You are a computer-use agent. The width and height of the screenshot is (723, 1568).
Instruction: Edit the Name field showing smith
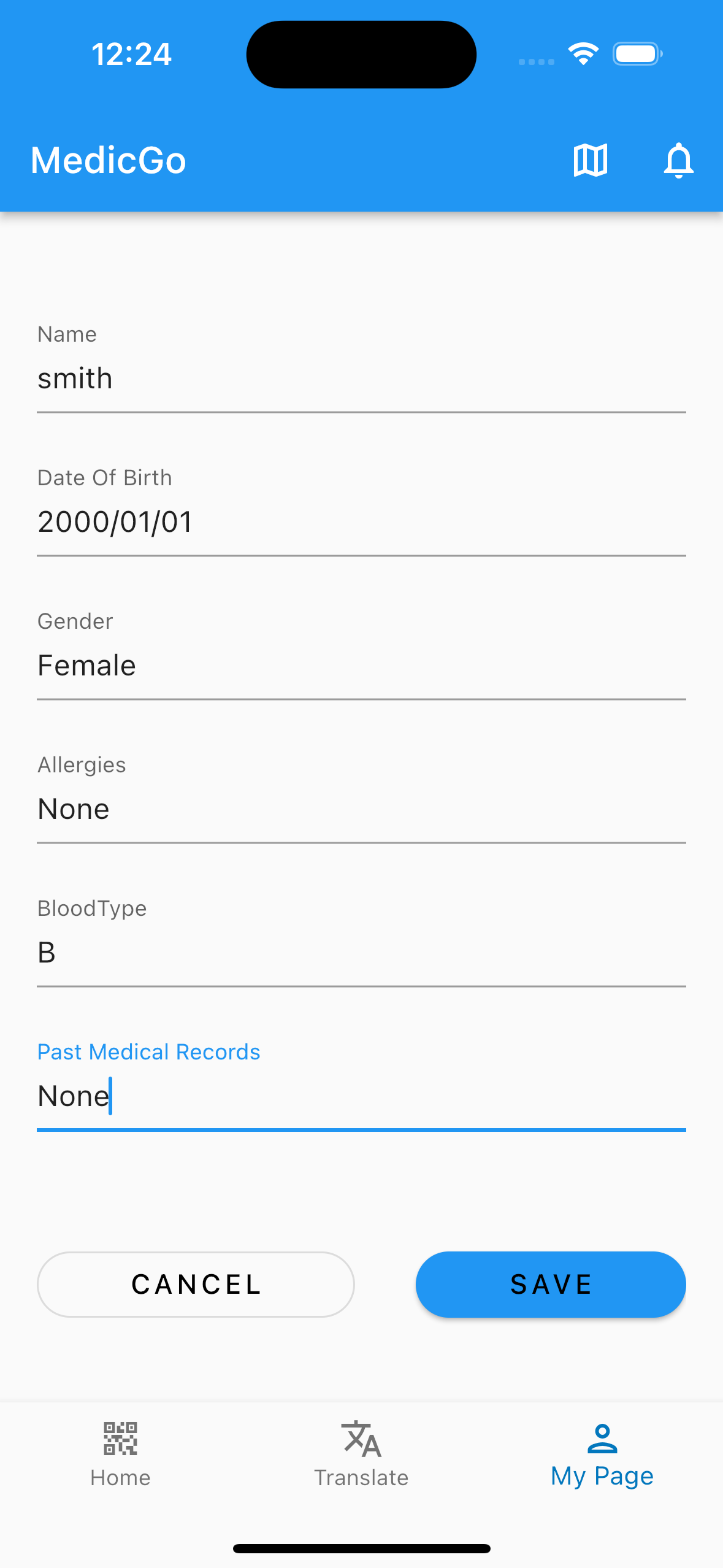click(361, 379)
